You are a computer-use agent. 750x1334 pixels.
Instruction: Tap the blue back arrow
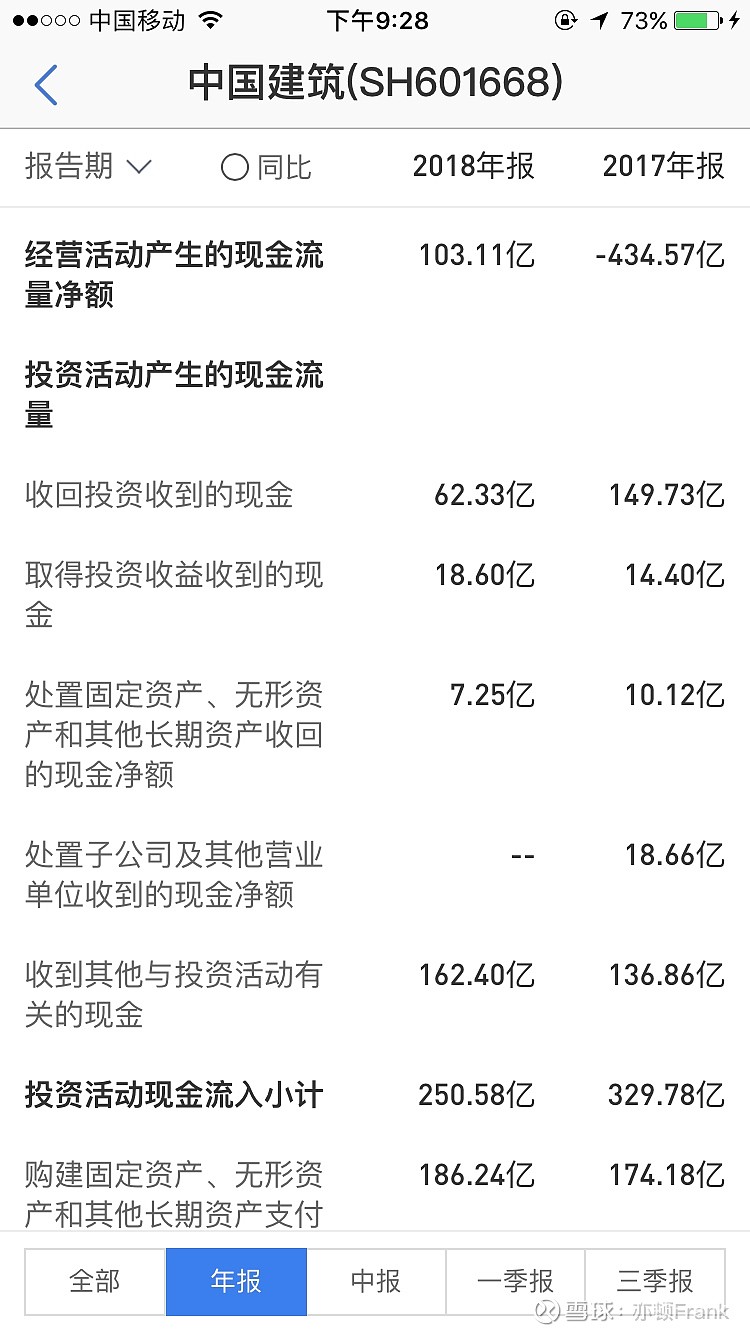pyautogui.click(x=47, y=85)
